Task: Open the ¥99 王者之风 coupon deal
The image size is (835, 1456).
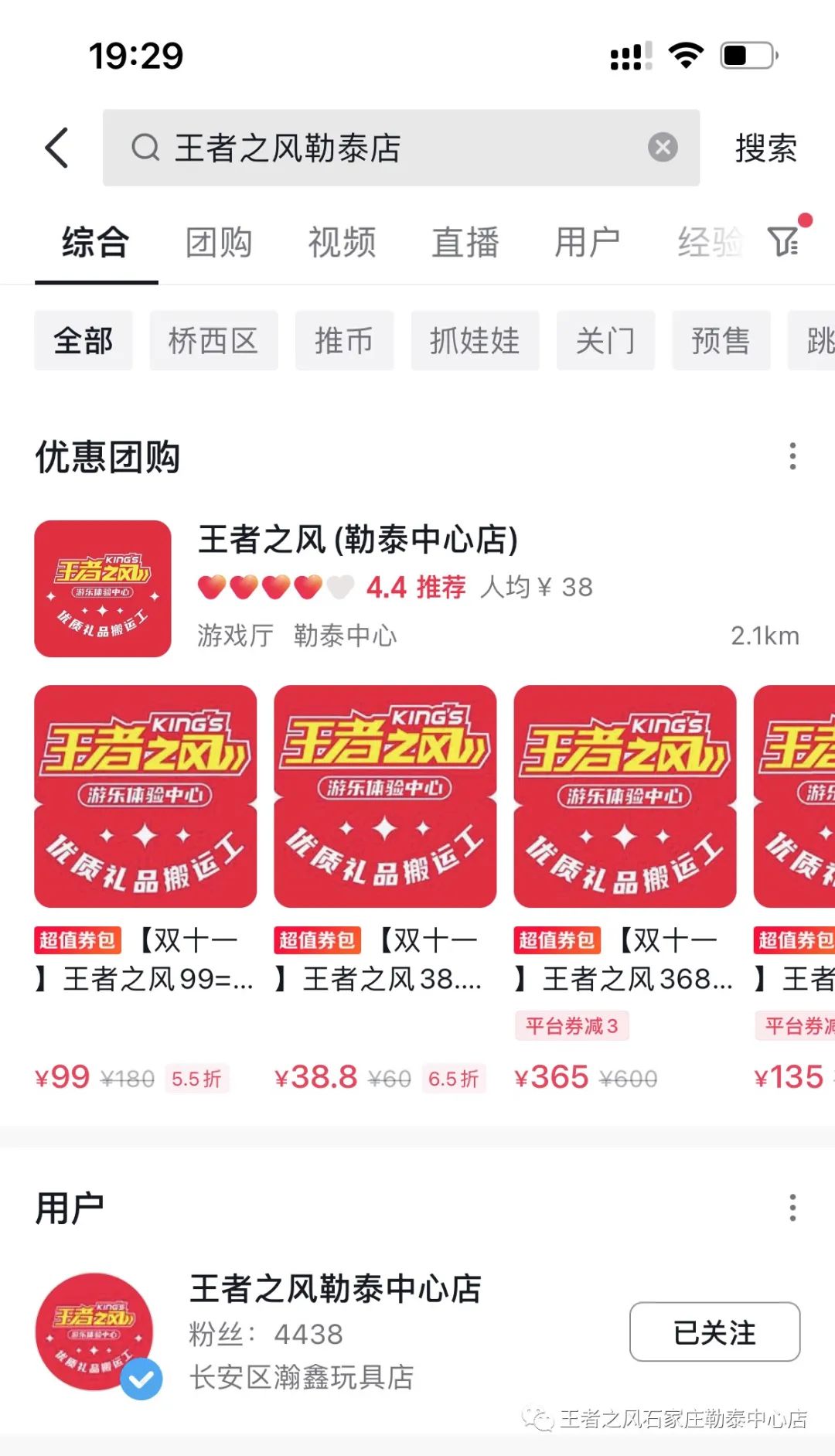Action: click(145, 889)
